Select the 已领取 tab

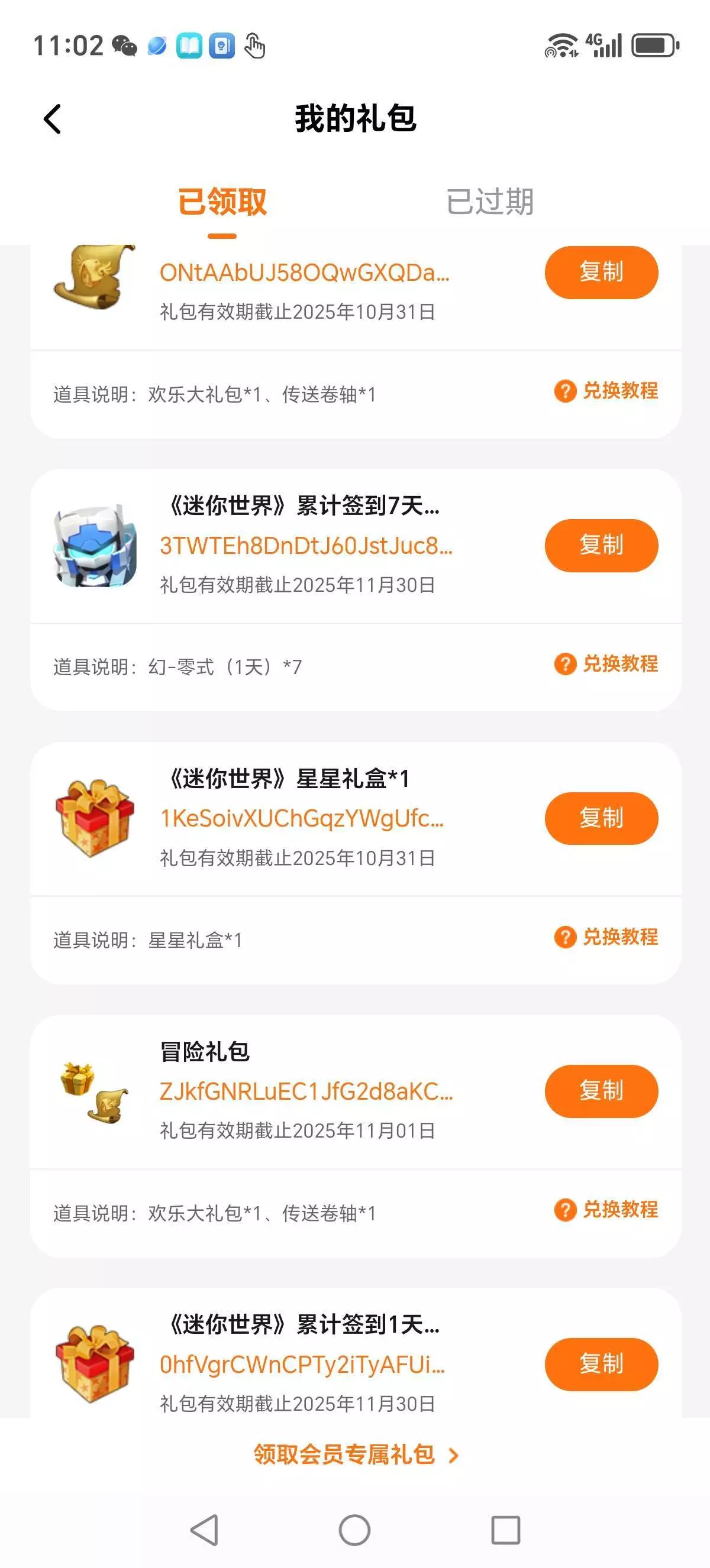222,202
